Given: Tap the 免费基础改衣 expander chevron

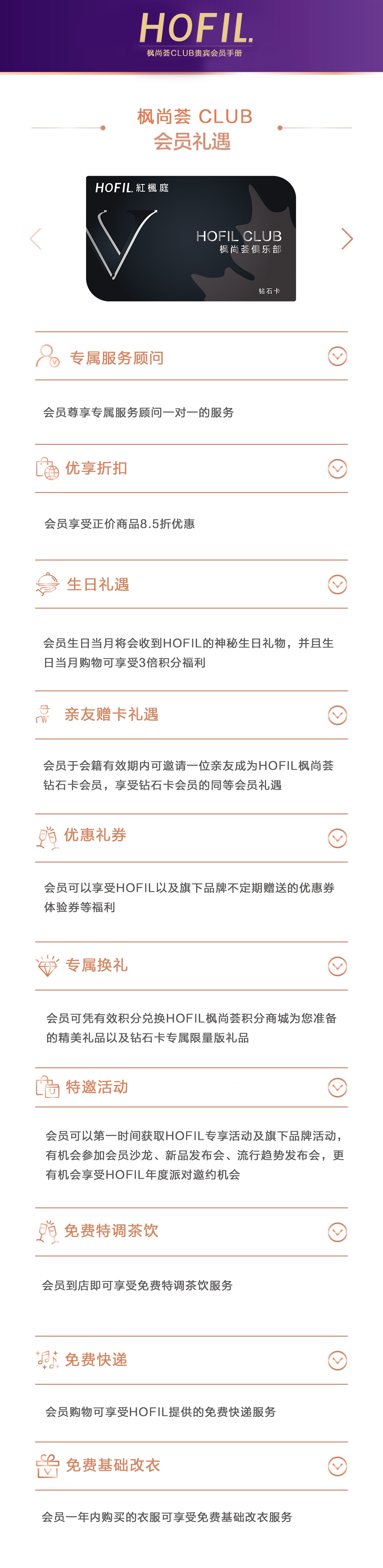Looking at the screenshot, I should point(337,1466).
